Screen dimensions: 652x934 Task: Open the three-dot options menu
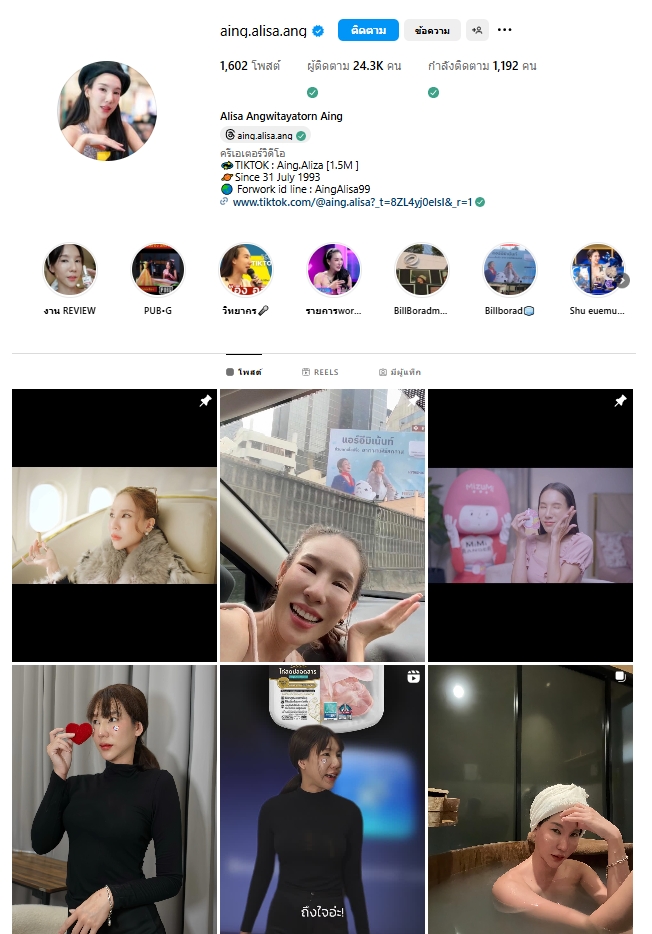[505, 30]
